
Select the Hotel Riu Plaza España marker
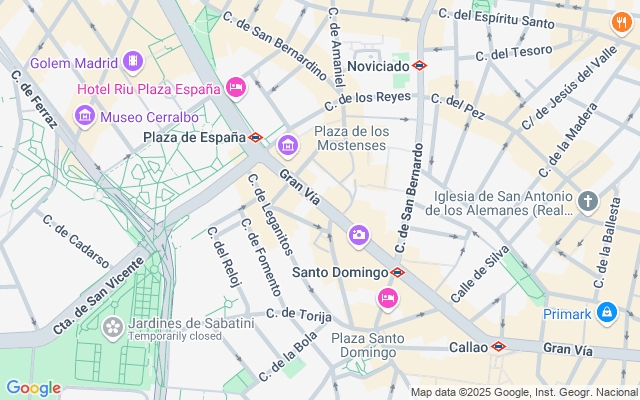point(236,88)
